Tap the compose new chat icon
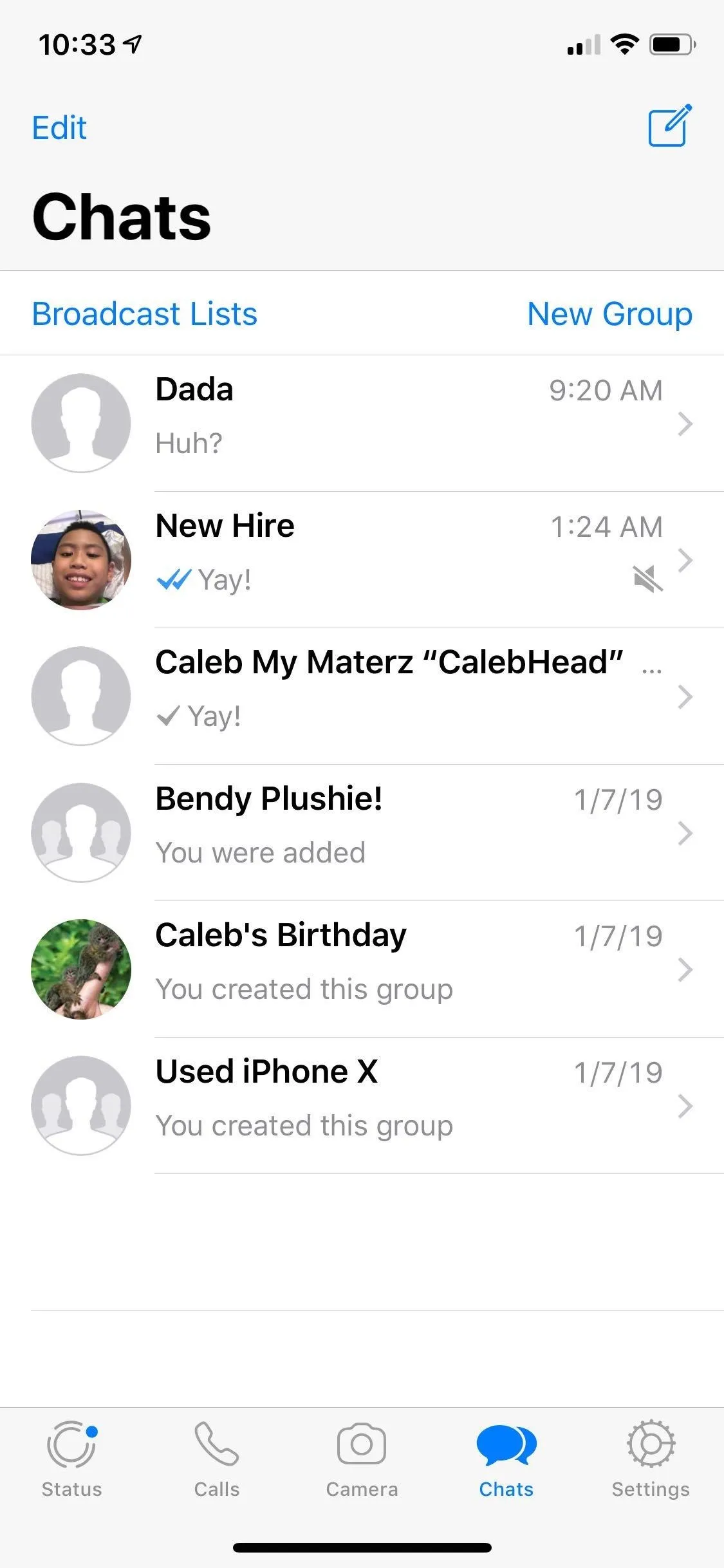This screenshot has height=1568, width=724. [x=670, y=126]
